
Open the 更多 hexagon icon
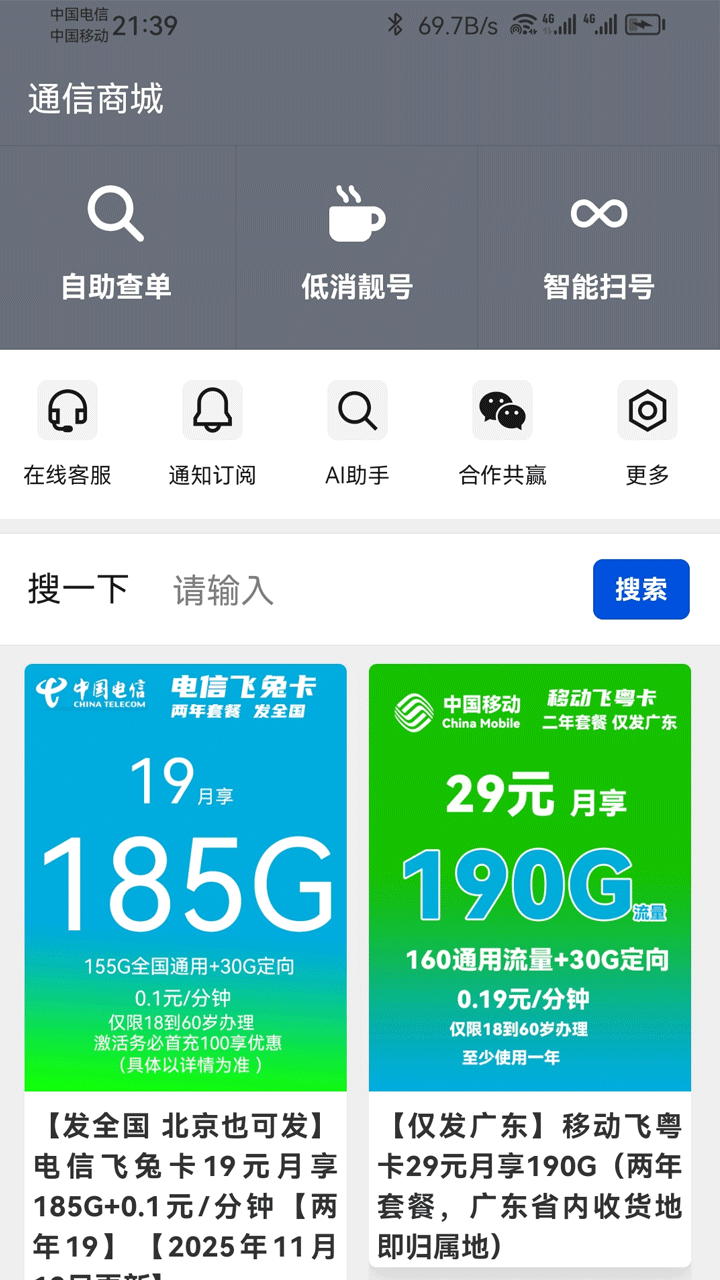(x=647, y=410)
